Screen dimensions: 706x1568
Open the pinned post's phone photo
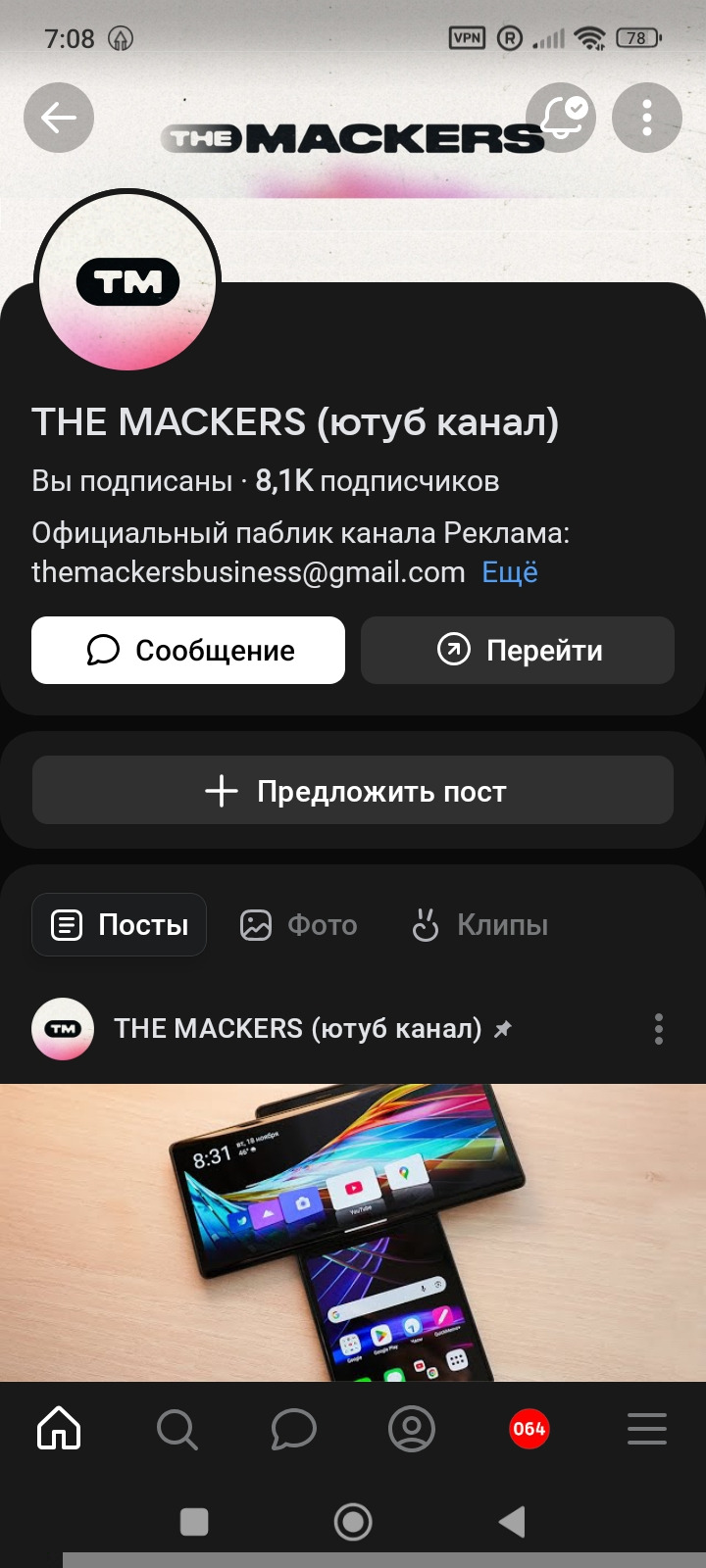353,1233
